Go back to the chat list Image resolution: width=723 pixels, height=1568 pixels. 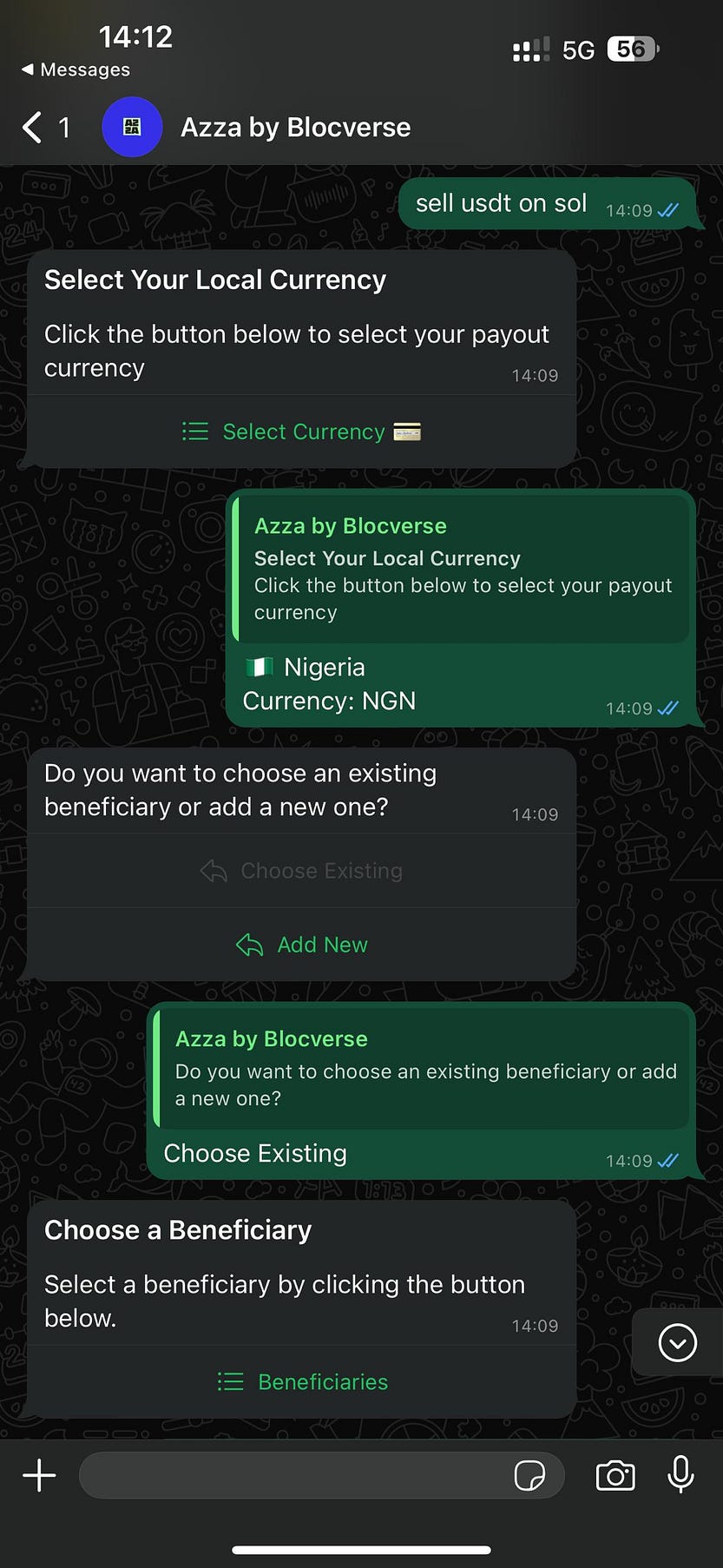tap(33, 128)
